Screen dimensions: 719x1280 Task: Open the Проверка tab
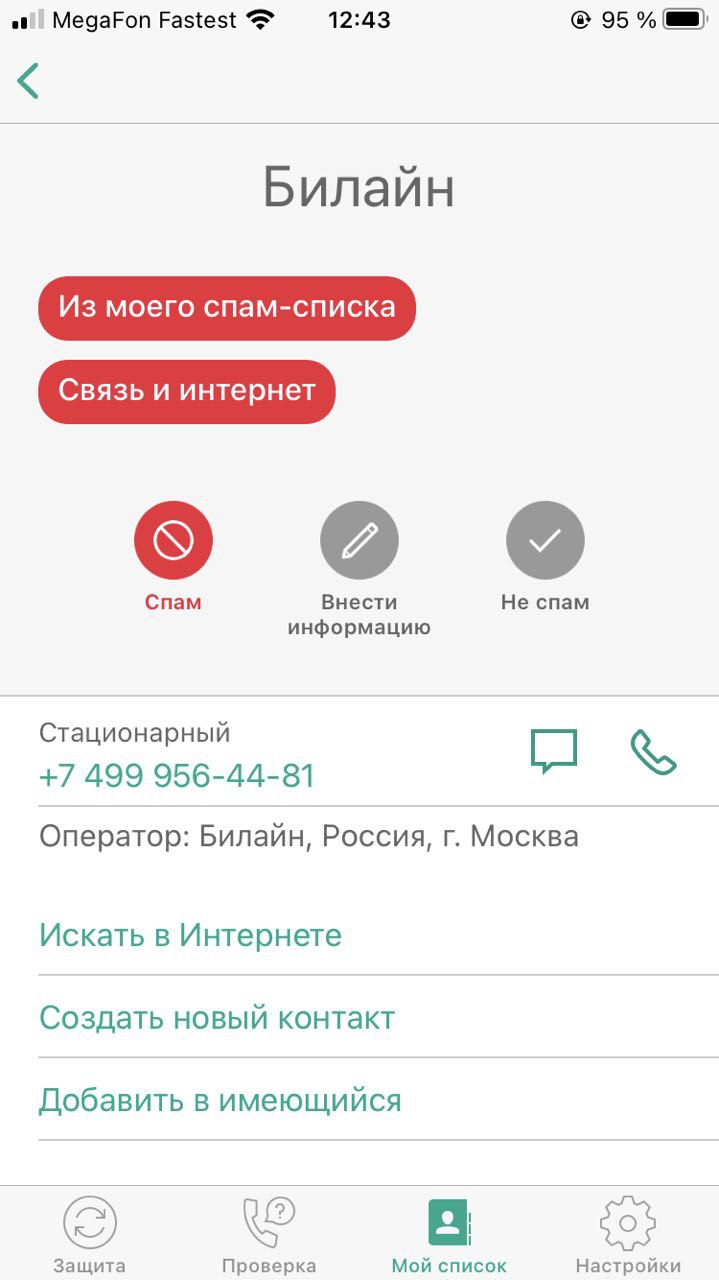(269, 1234)
